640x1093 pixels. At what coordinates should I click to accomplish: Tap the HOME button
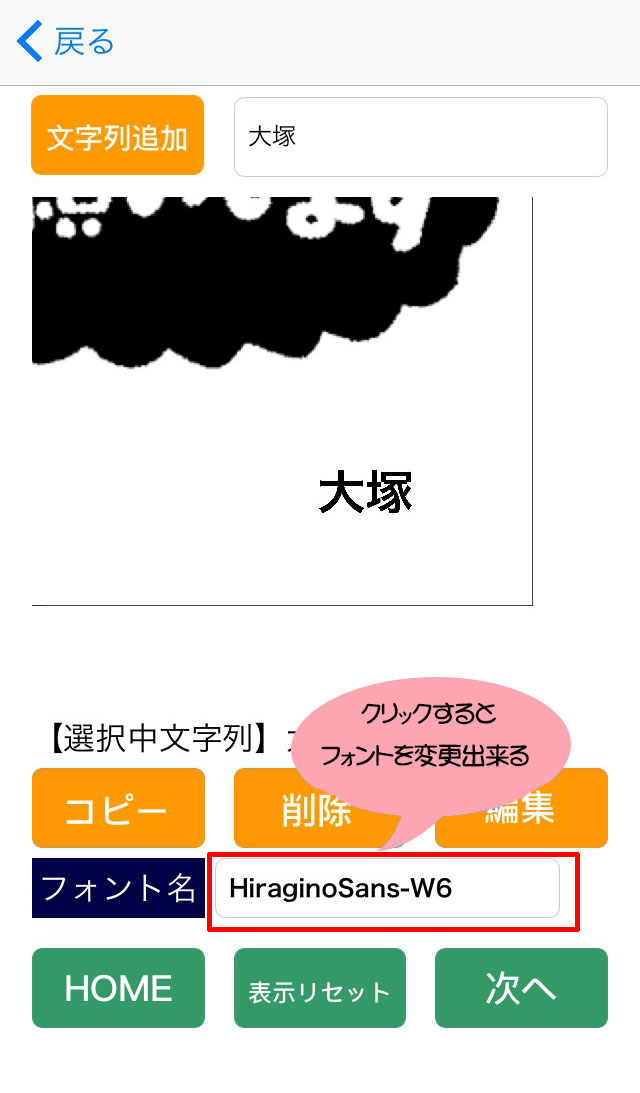118,988
